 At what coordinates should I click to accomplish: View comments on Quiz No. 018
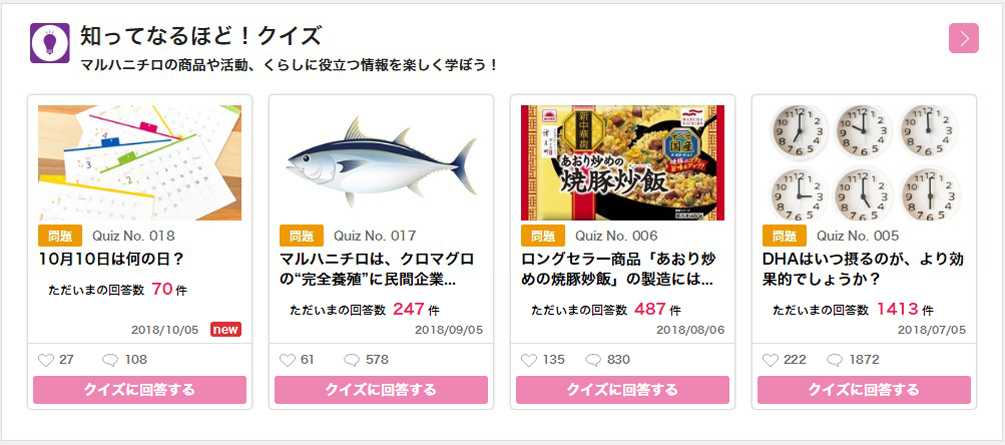pos(110,360)
